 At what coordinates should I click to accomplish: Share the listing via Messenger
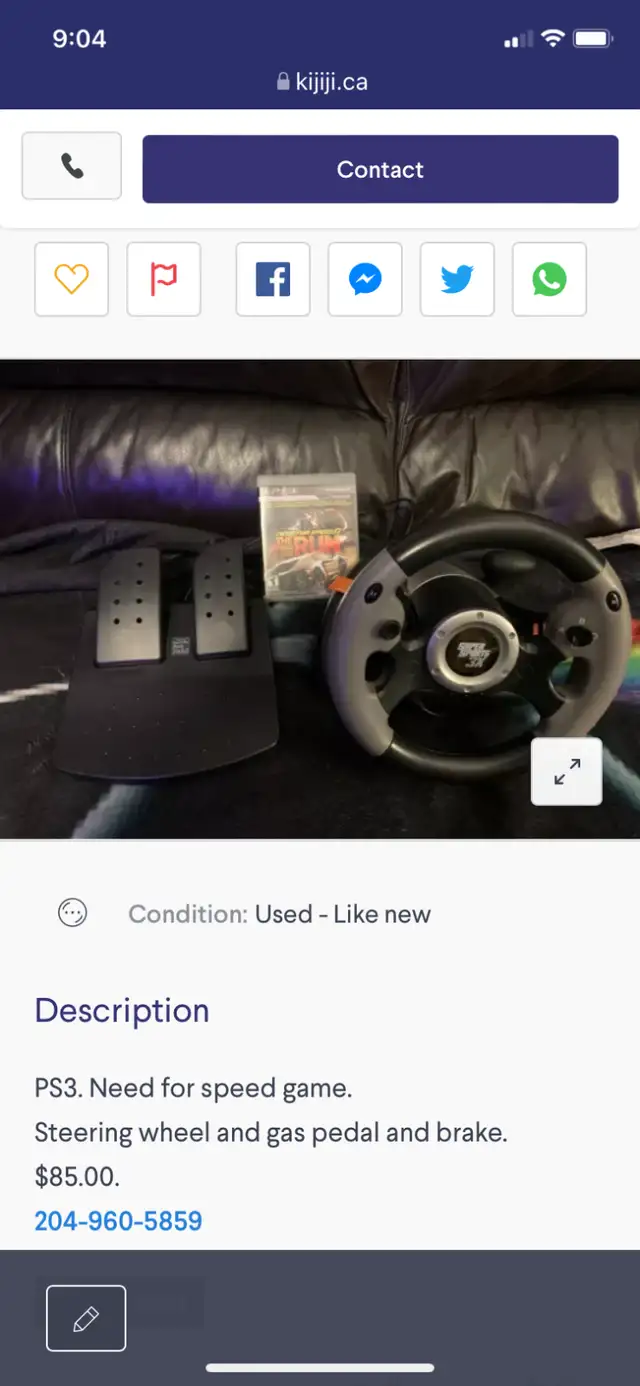click(365, 279)
